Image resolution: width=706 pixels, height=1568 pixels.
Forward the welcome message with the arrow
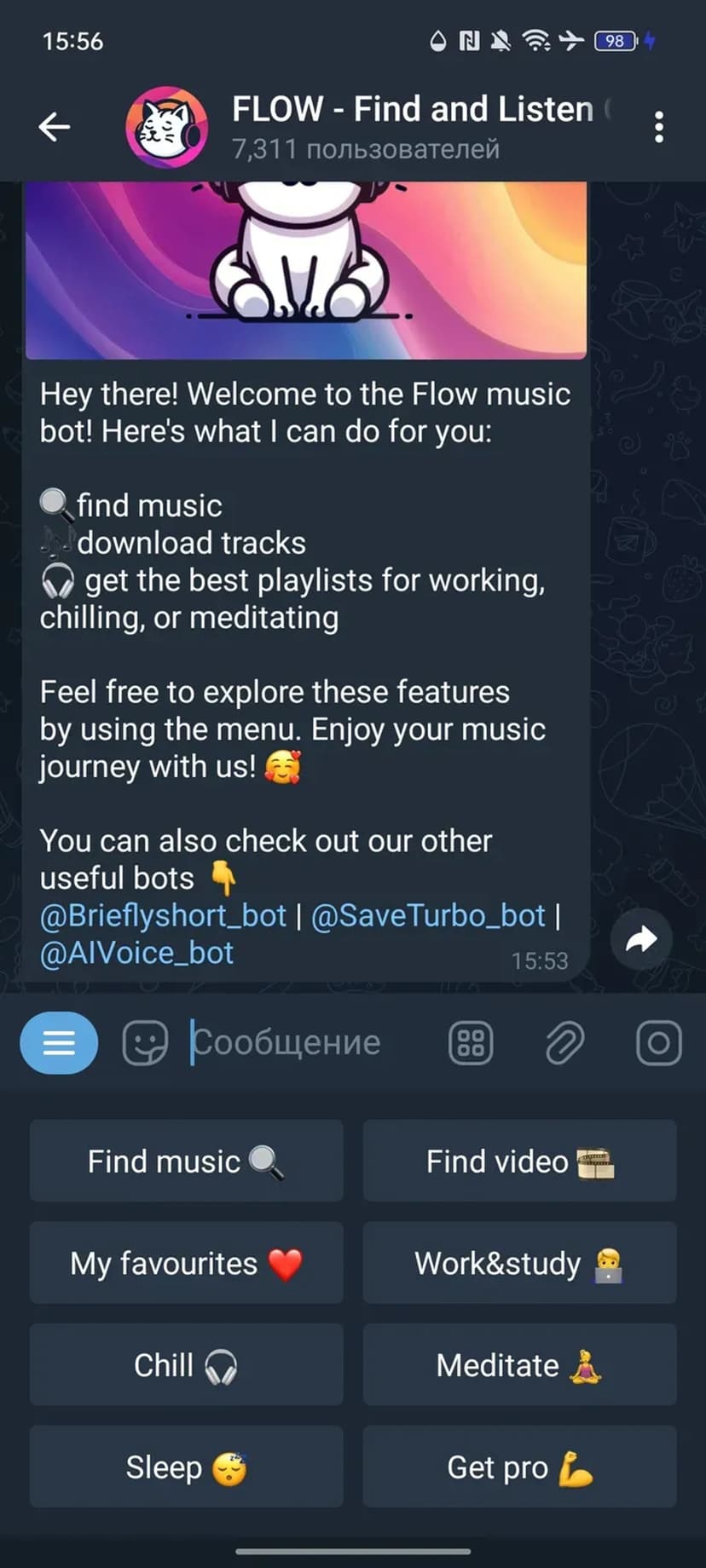(641, 939)
